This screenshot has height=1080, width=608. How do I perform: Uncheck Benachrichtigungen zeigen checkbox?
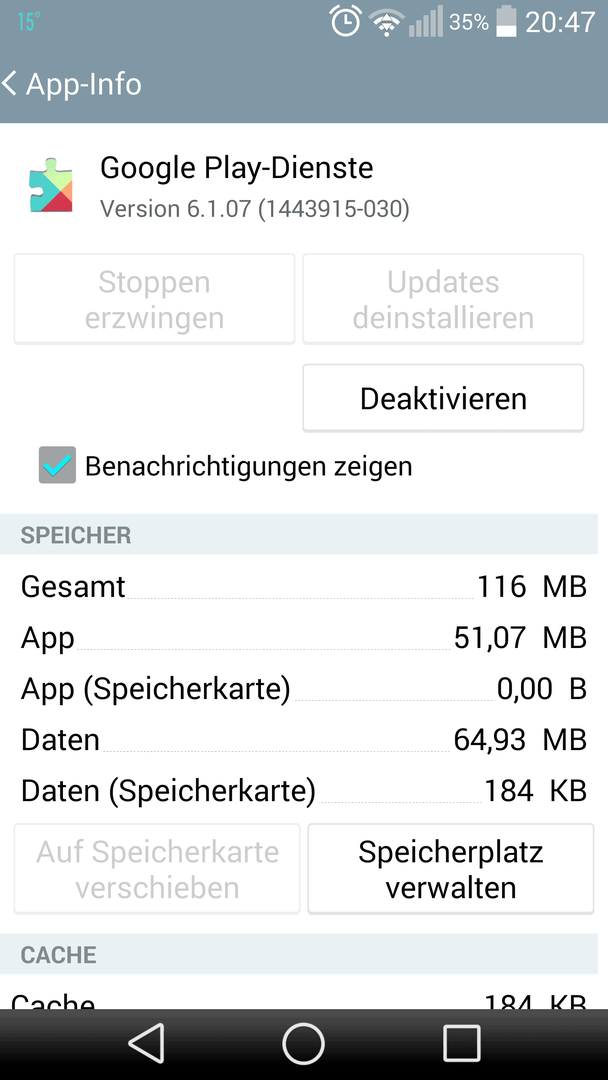57,465
